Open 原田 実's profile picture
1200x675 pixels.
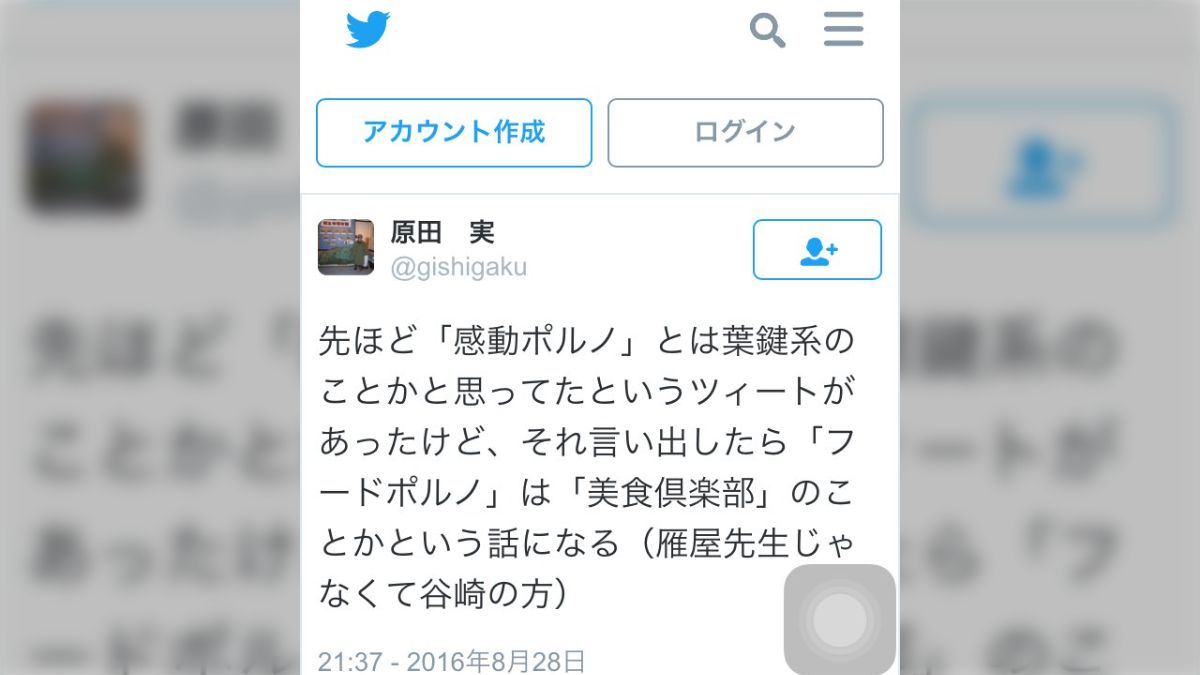[x=346, y=247]
